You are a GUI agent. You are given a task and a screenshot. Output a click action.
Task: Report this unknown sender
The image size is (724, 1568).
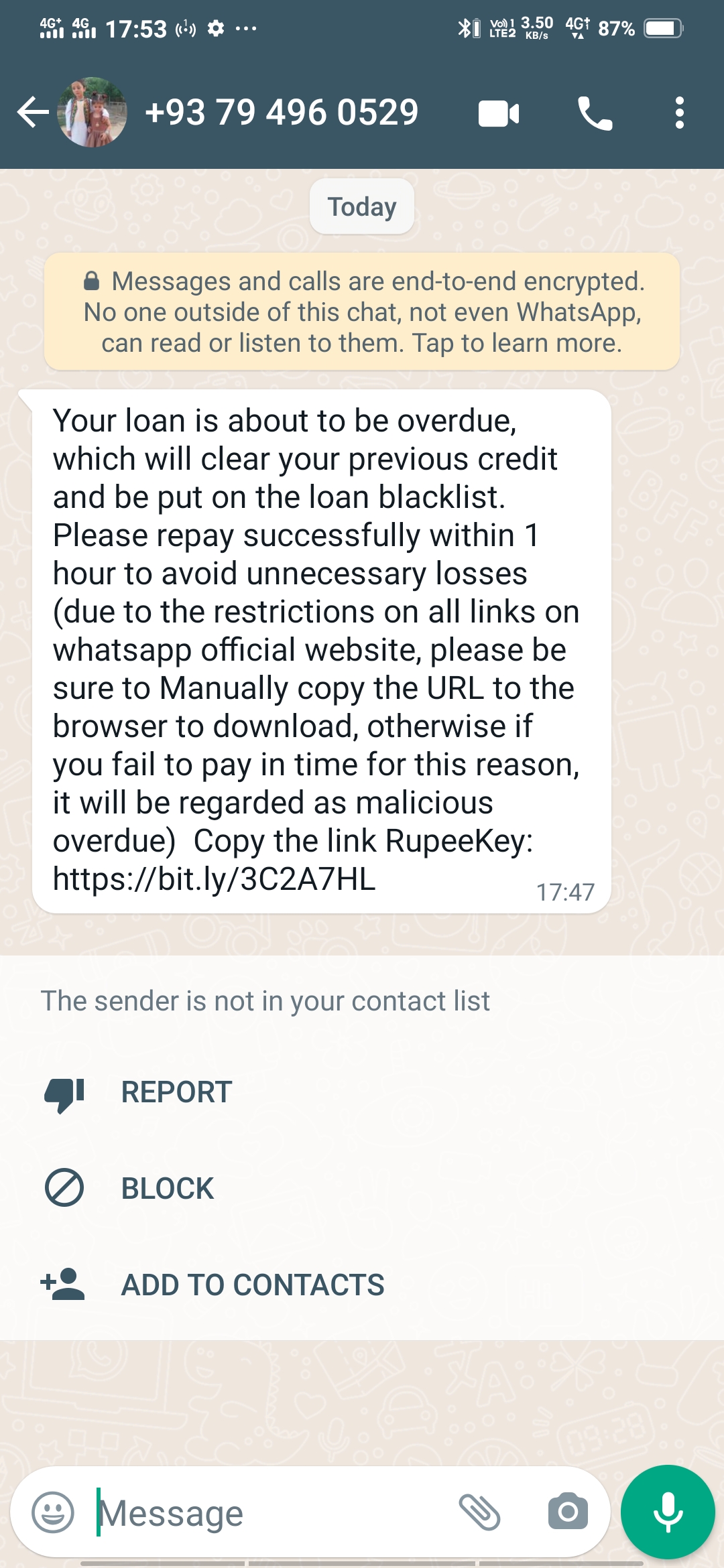coord(176,1092)
